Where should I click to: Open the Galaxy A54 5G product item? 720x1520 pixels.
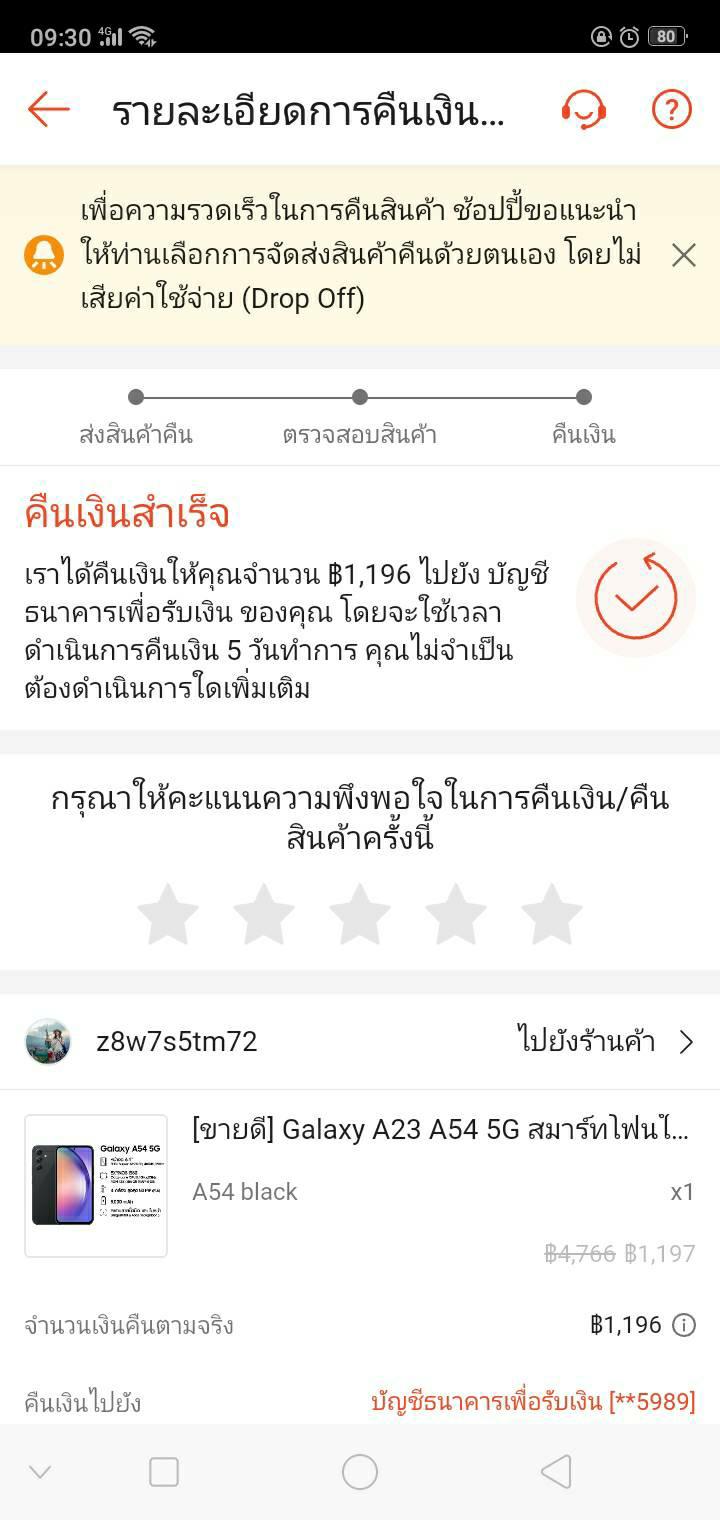440,1130
